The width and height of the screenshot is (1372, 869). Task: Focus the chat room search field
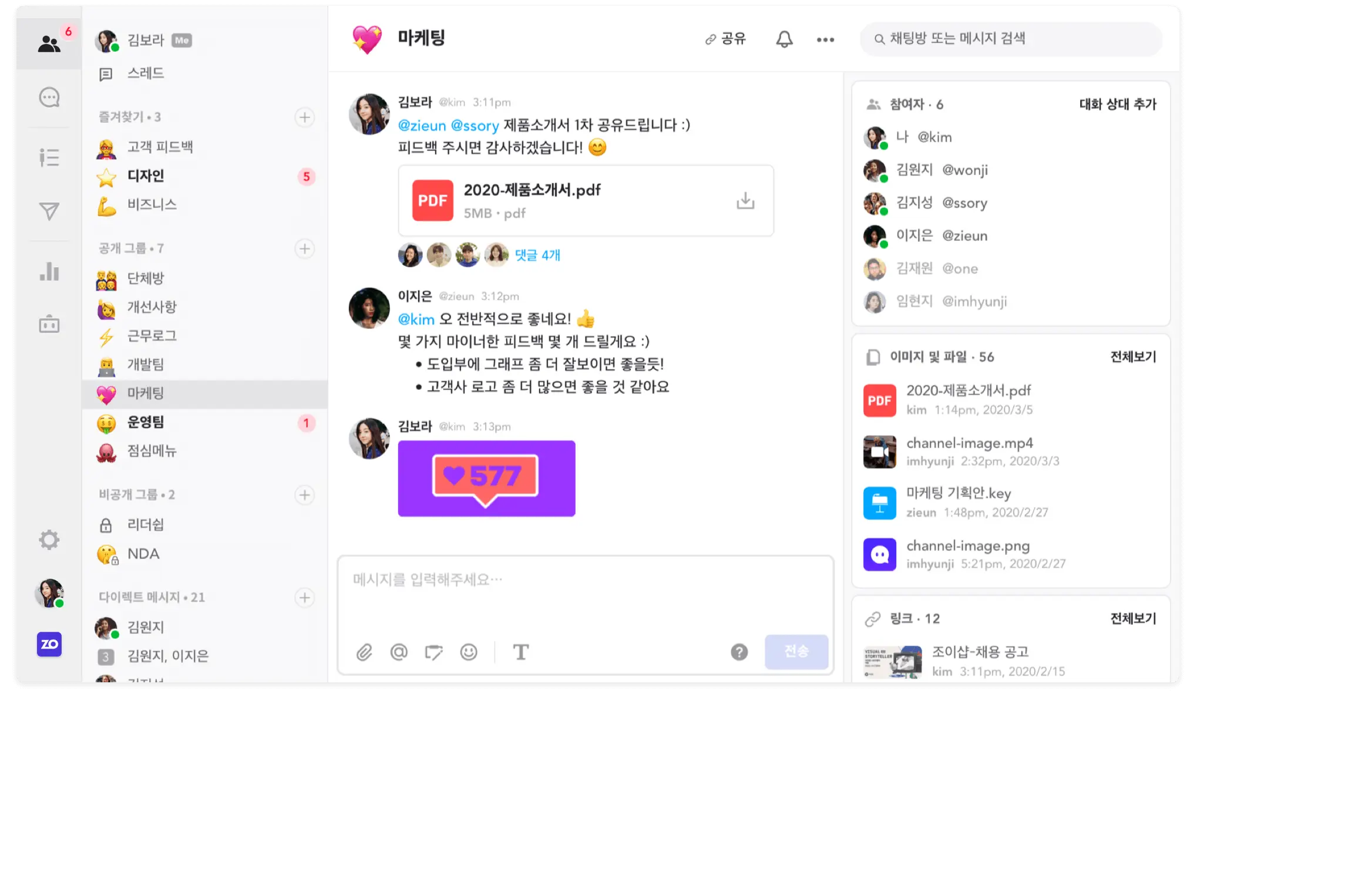(x=1010, y=39)
